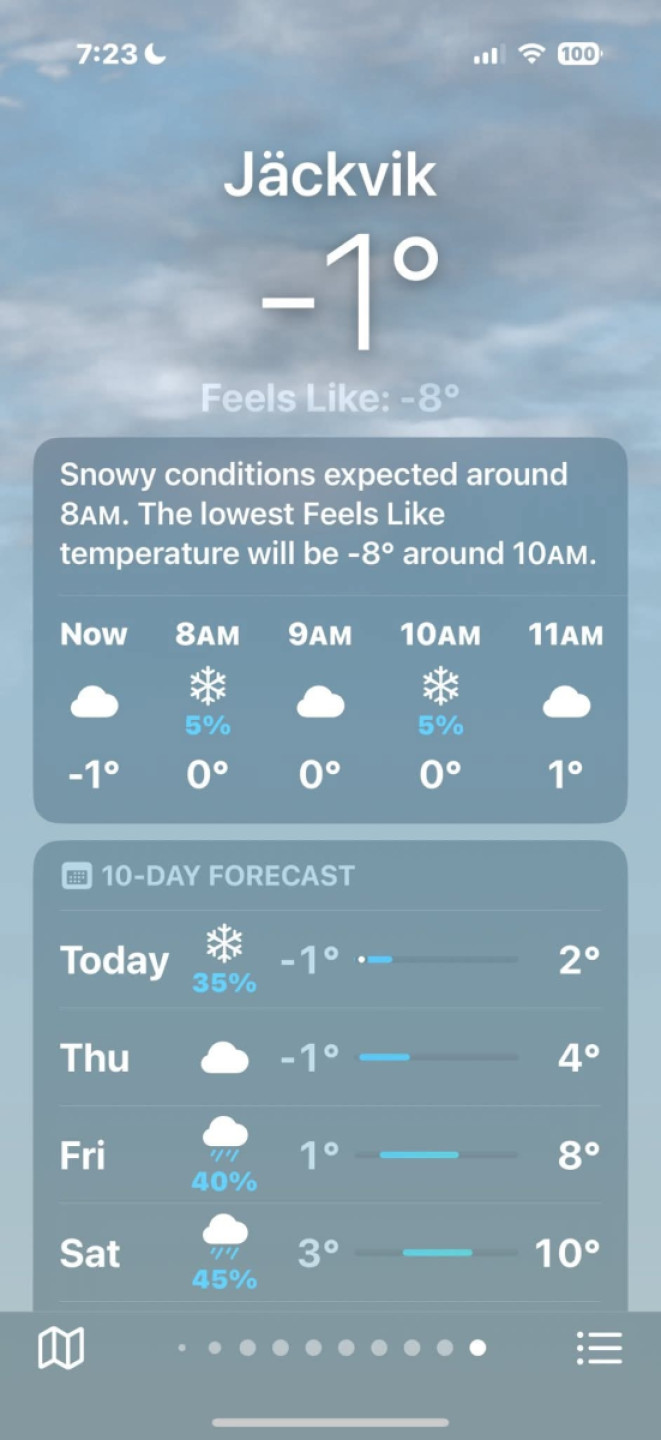This screenshot has width=661, height=1440.
Task: Tap the location page indicator dots
Action: click(x=330, y=1348)
